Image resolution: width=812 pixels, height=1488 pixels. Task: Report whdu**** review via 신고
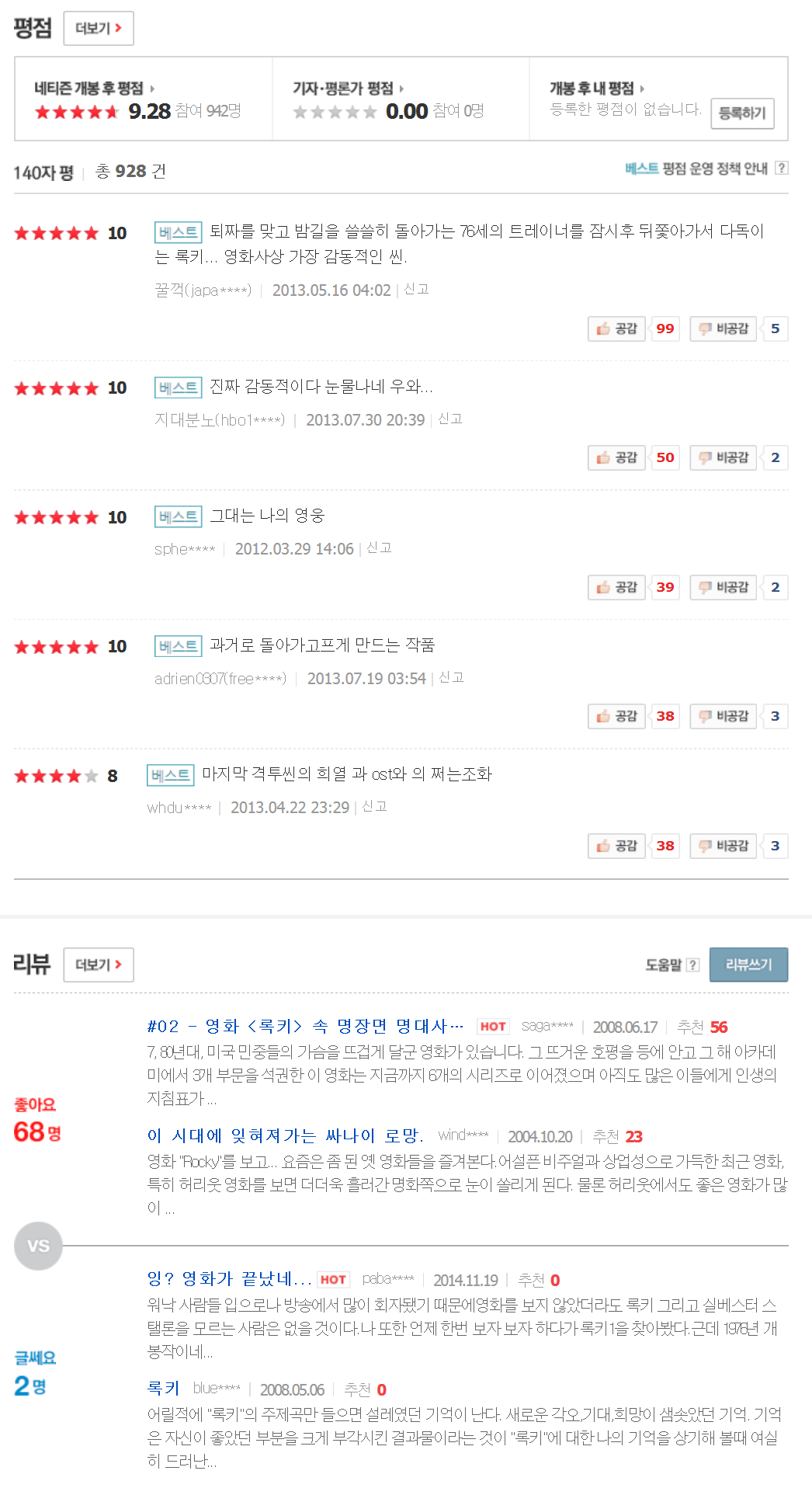click(x=375, y=807)
